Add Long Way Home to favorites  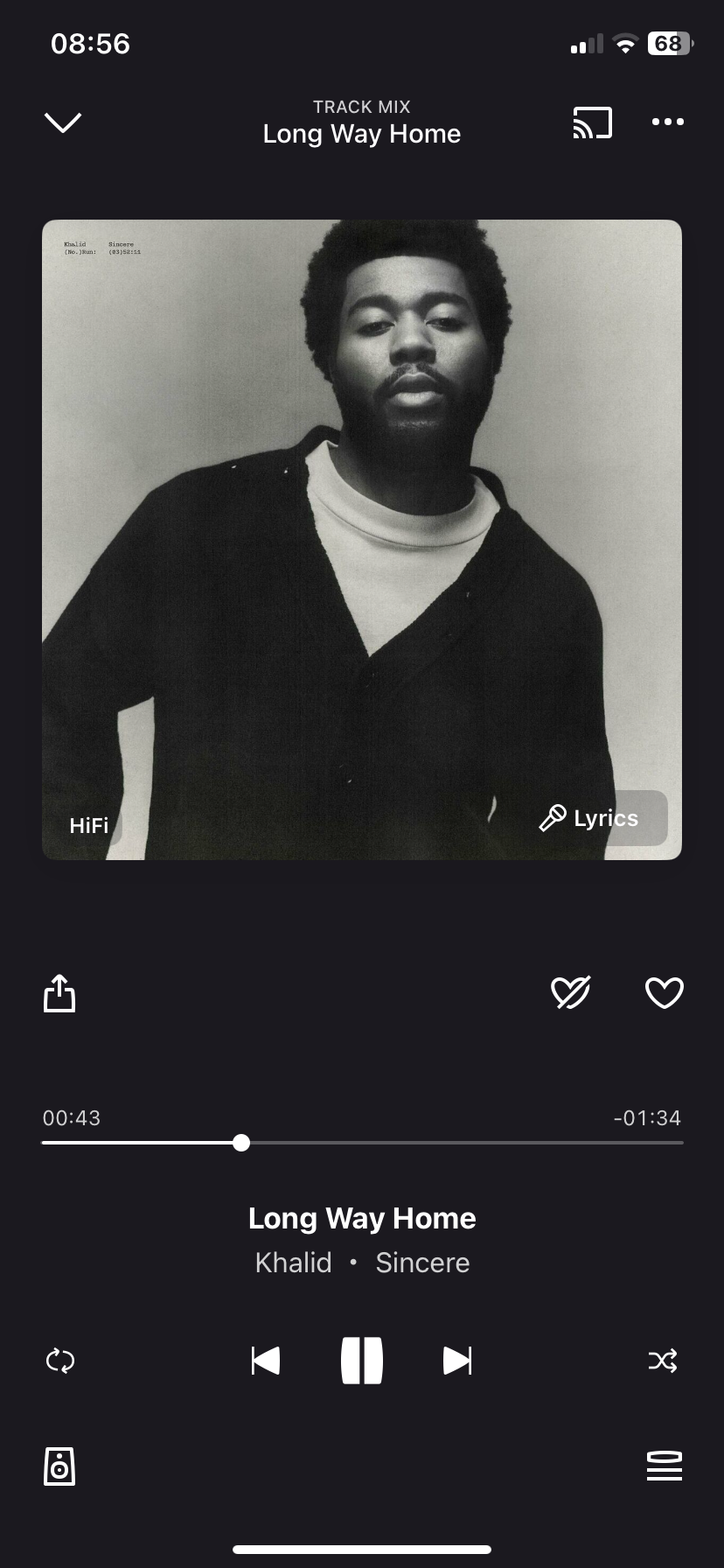[x=664, y=992]
